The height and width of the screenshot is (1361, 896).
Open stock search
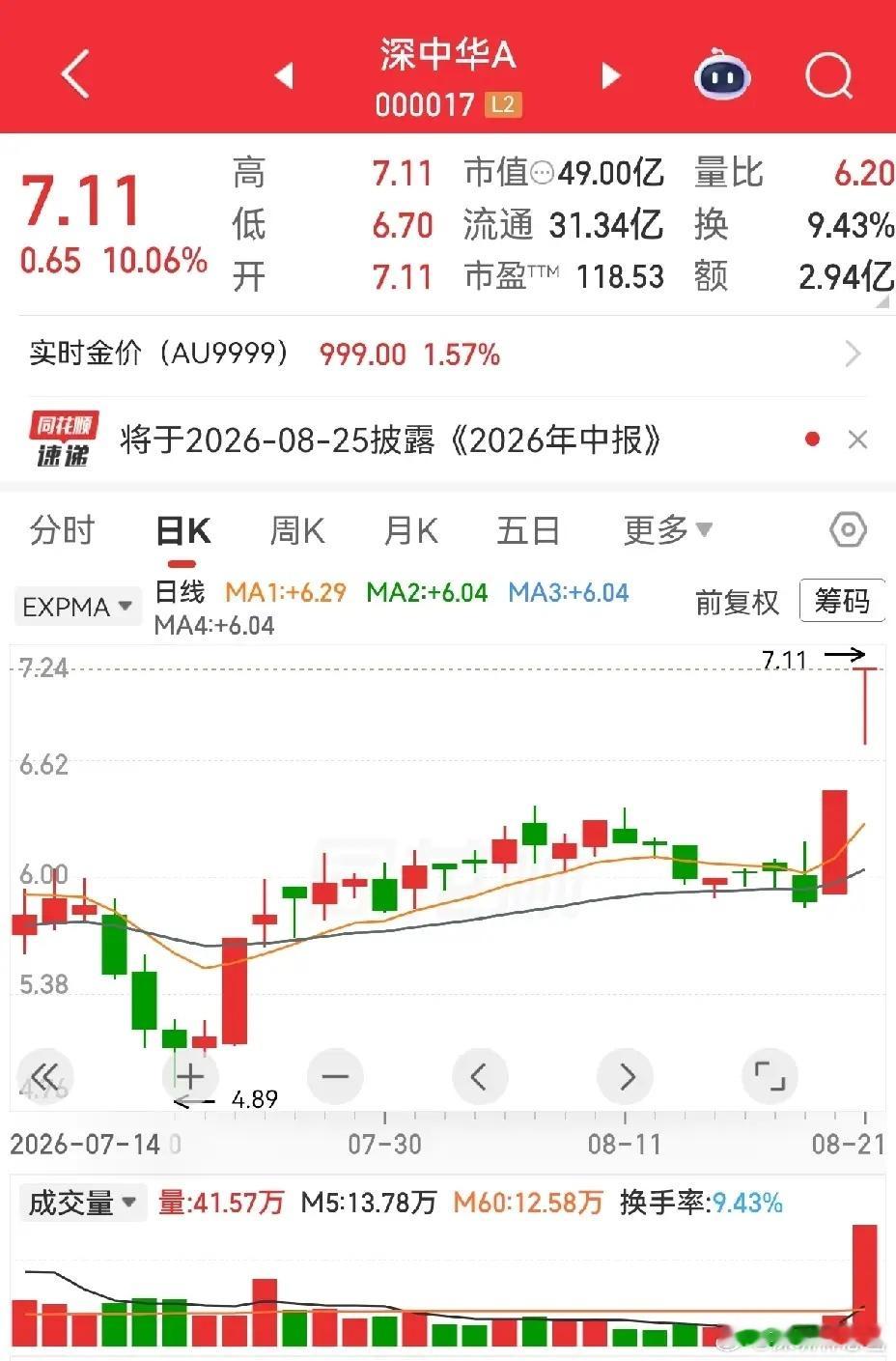pyautogui.click(x=829, y=74)
